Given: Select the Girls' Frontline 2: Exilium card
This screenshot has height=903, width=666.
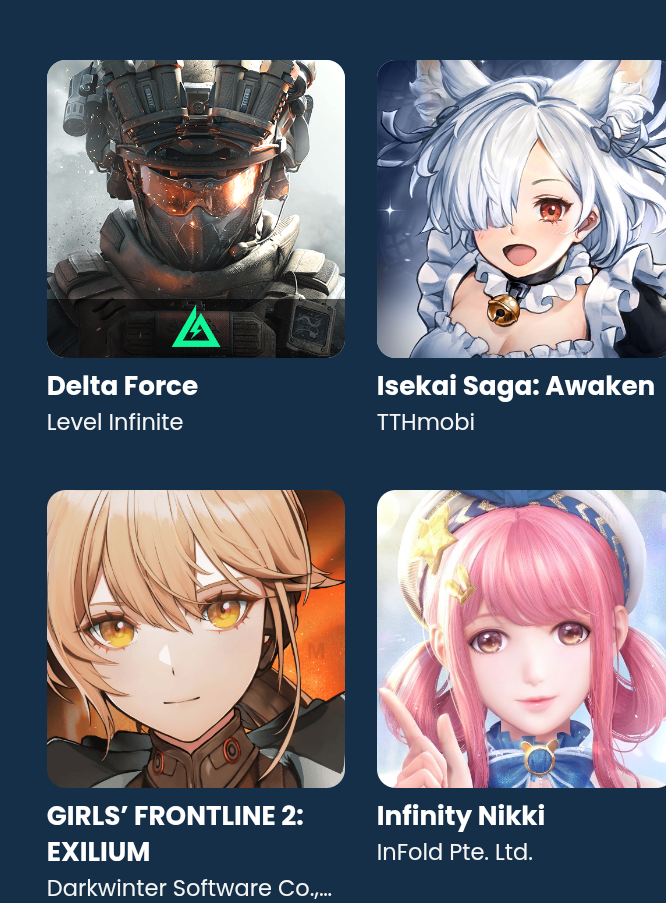Looking at the screenshot, I should tap(196, 638).
